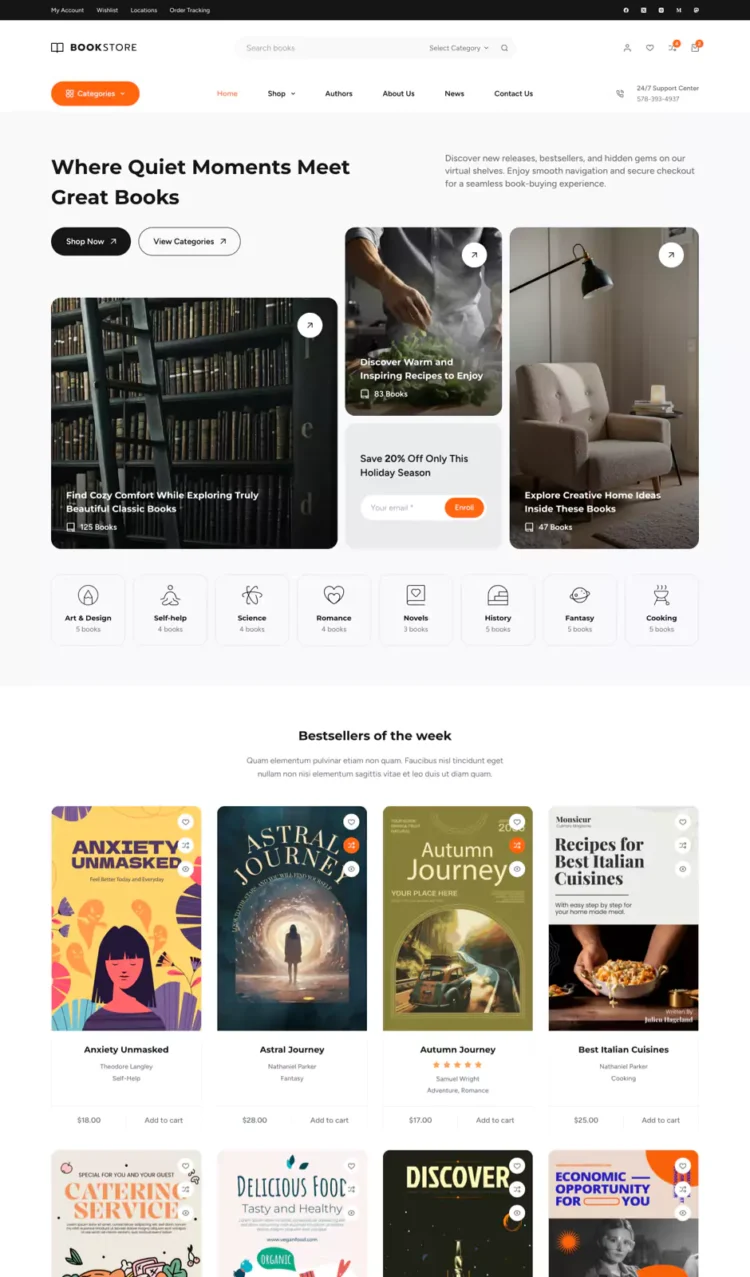The height and width of the screenshot is (1277, 750).
Task: Browse the Romance category tile
Action: click(334, 609)
